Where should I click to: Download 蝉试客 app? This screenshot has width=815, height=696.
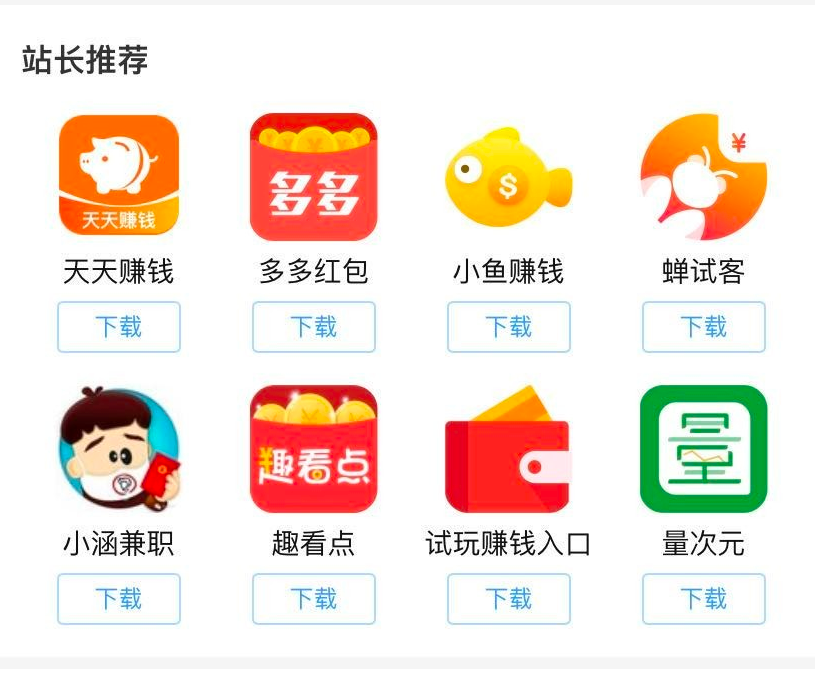(x=703, y=327)
